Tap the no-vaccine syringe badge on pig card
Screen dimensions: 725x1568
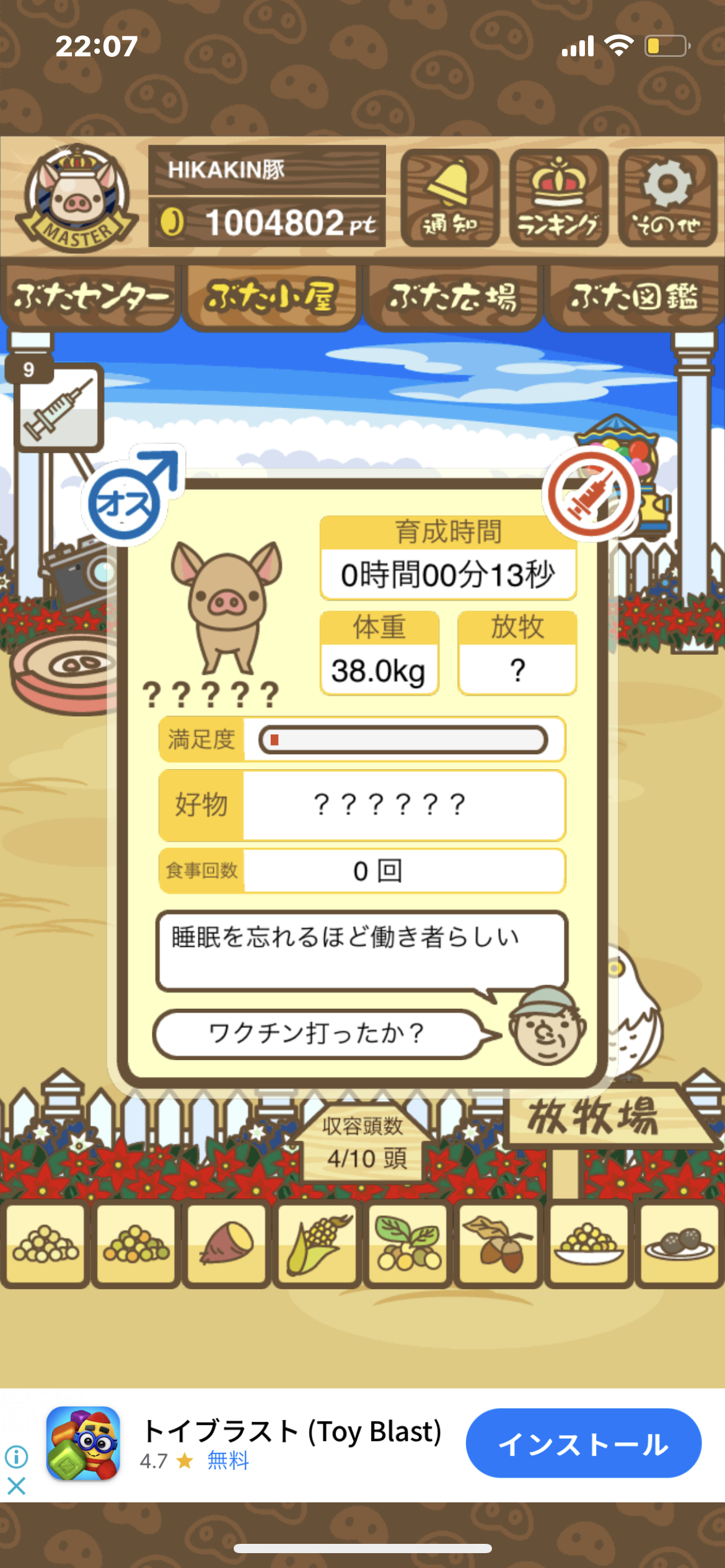[591, 494]
